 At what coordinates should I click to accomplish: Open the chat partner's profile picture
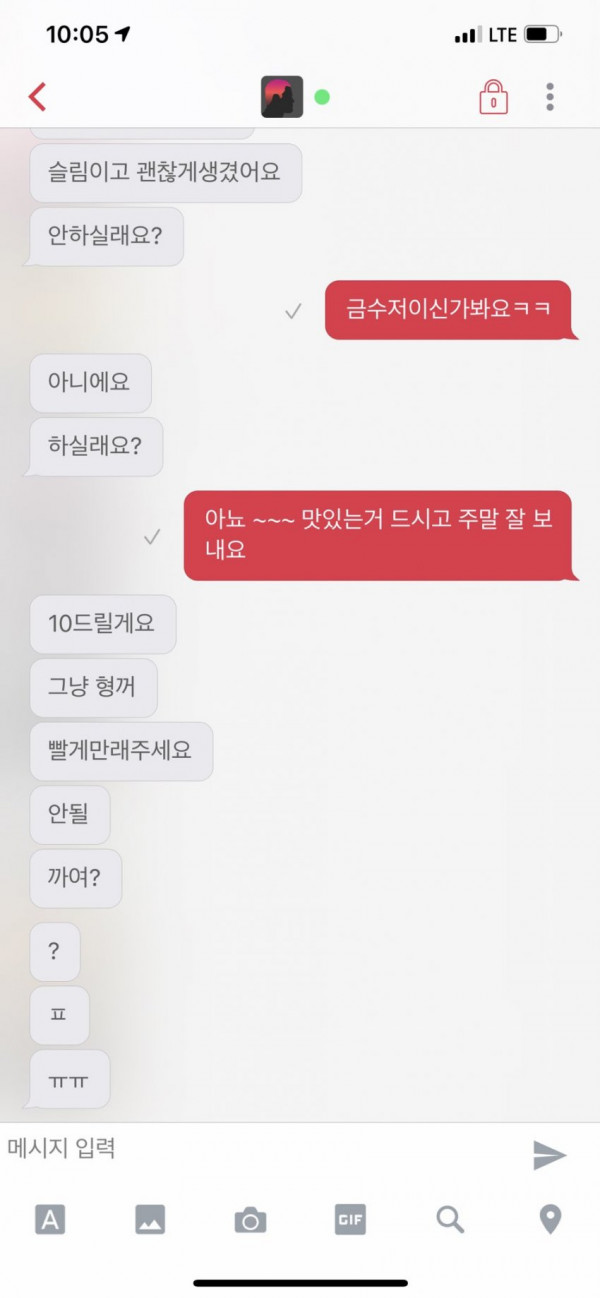(x=282, y=97)
